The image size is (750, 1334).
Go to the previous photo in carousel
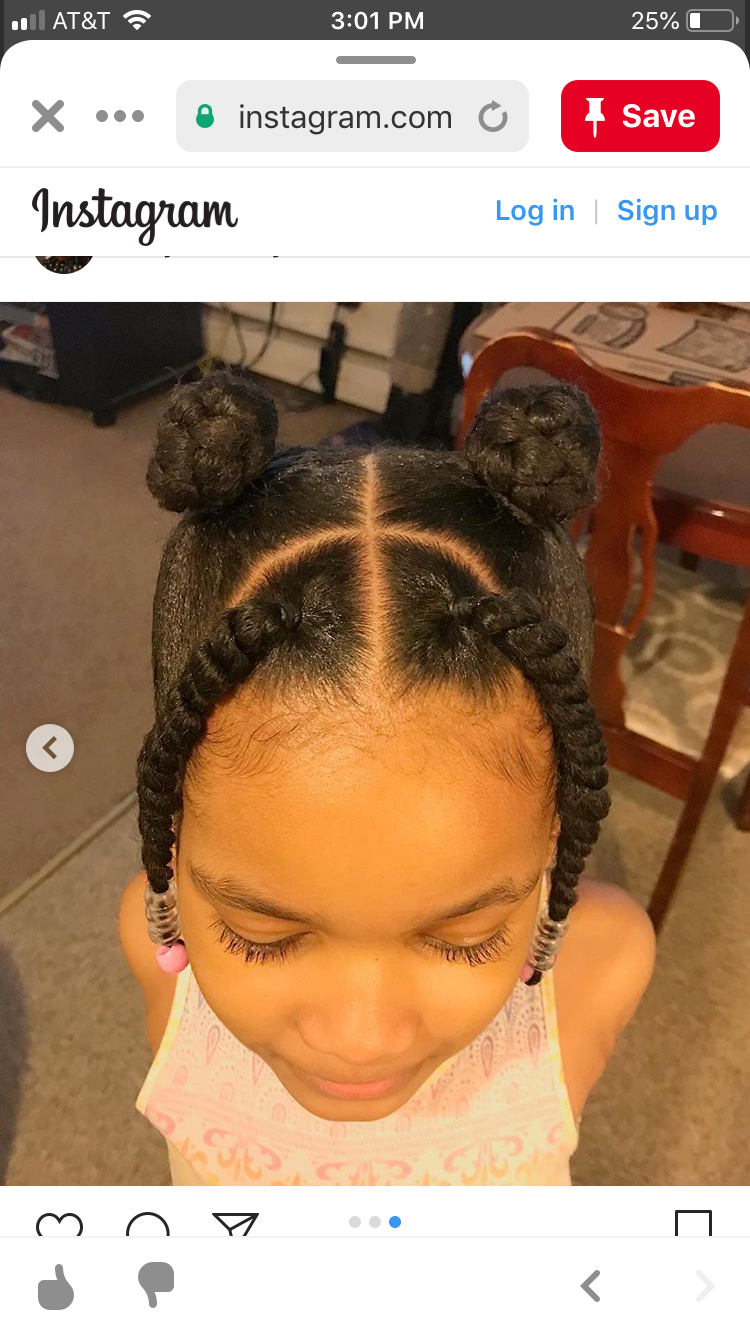click(50, 747)
